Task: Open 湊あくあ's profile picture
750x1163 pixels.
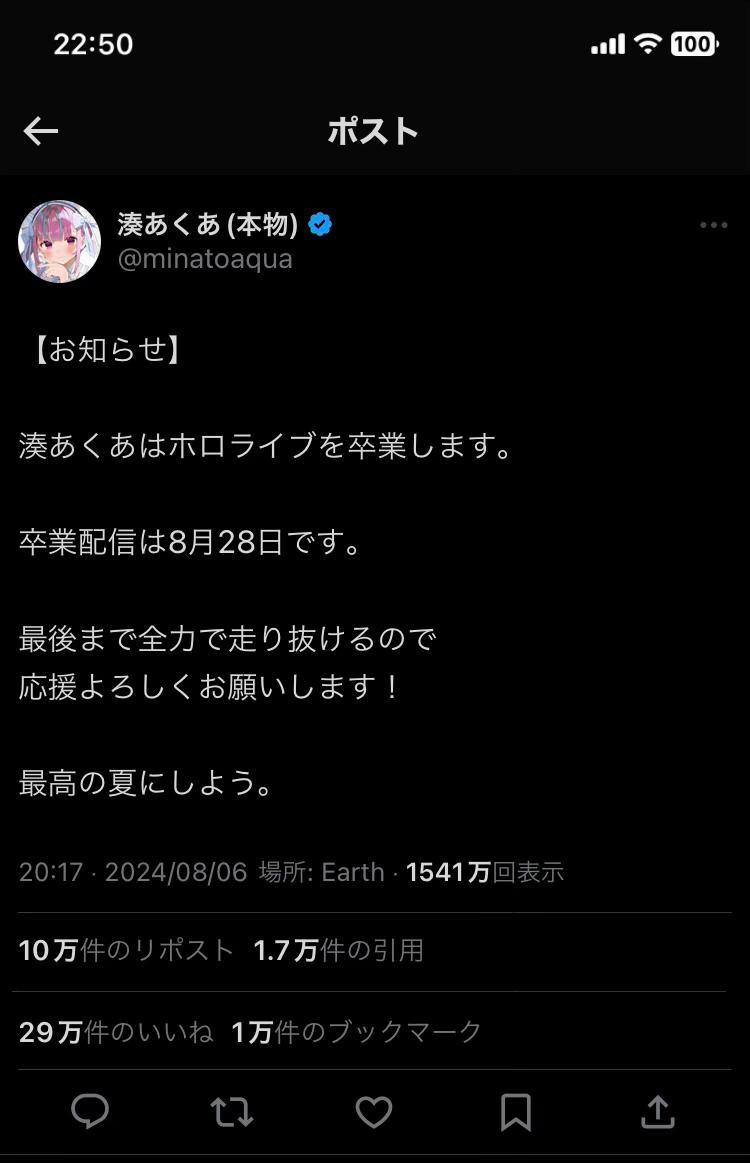Action: 59,241
